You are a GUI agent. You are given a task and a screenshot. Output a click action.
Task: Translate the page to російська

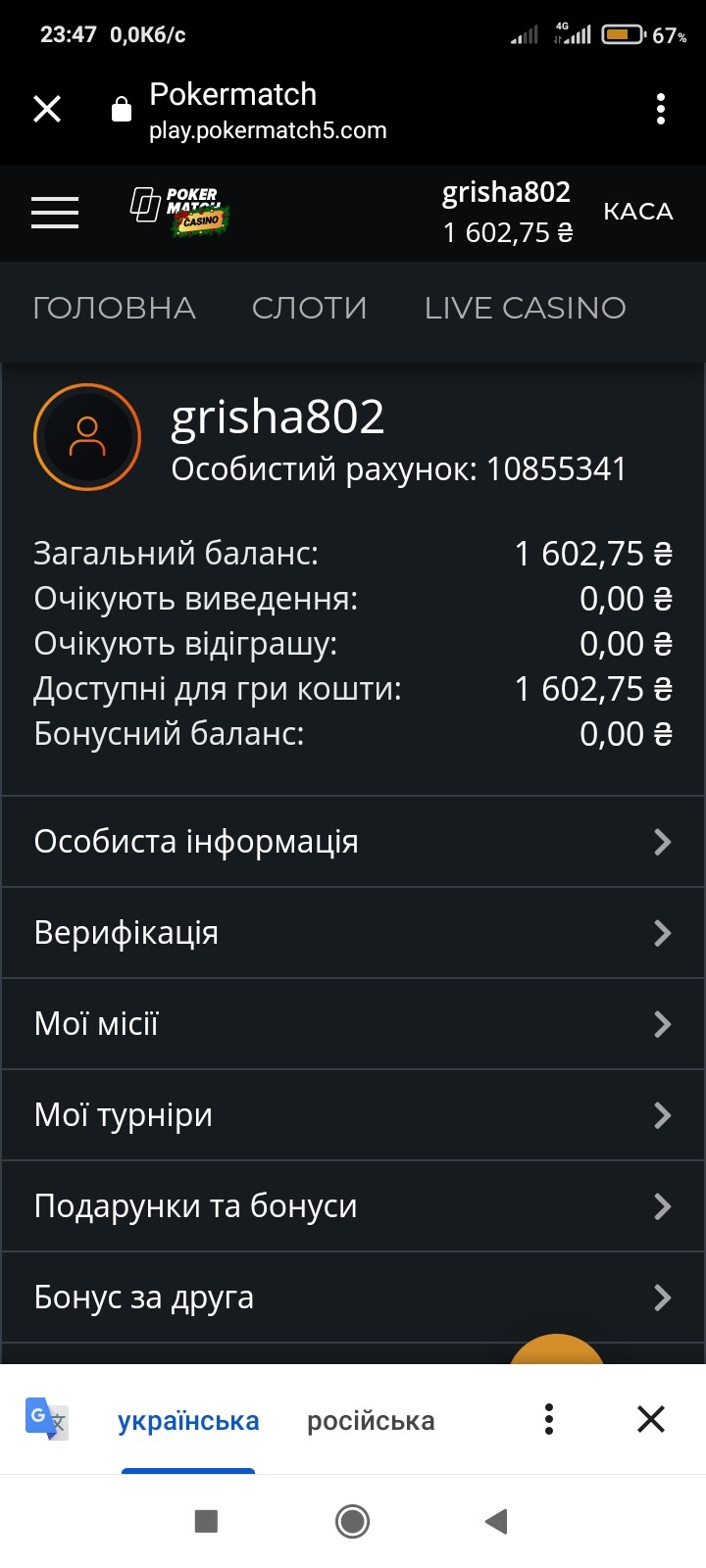(x=371, y=1421)
